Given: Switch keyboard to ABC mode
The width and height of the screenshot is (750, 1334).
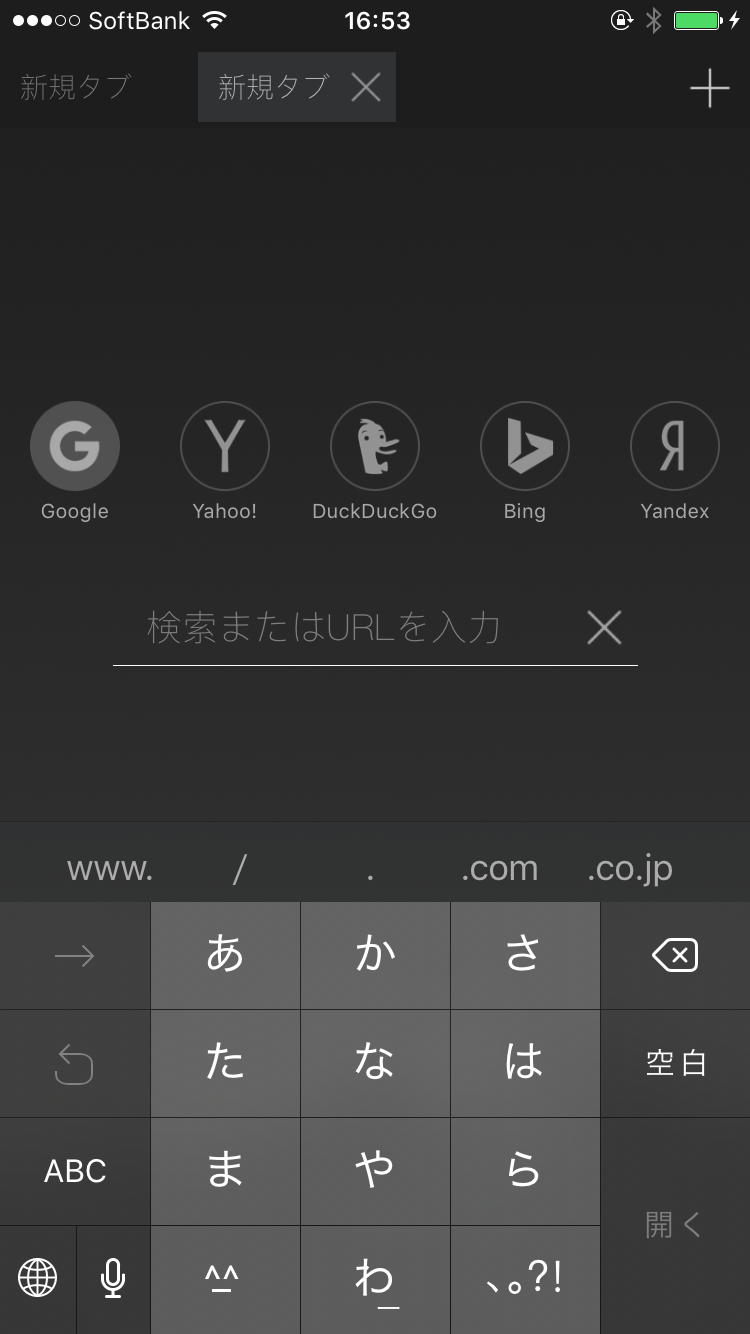Looking at the screenshot, I should coord(75,1171).
